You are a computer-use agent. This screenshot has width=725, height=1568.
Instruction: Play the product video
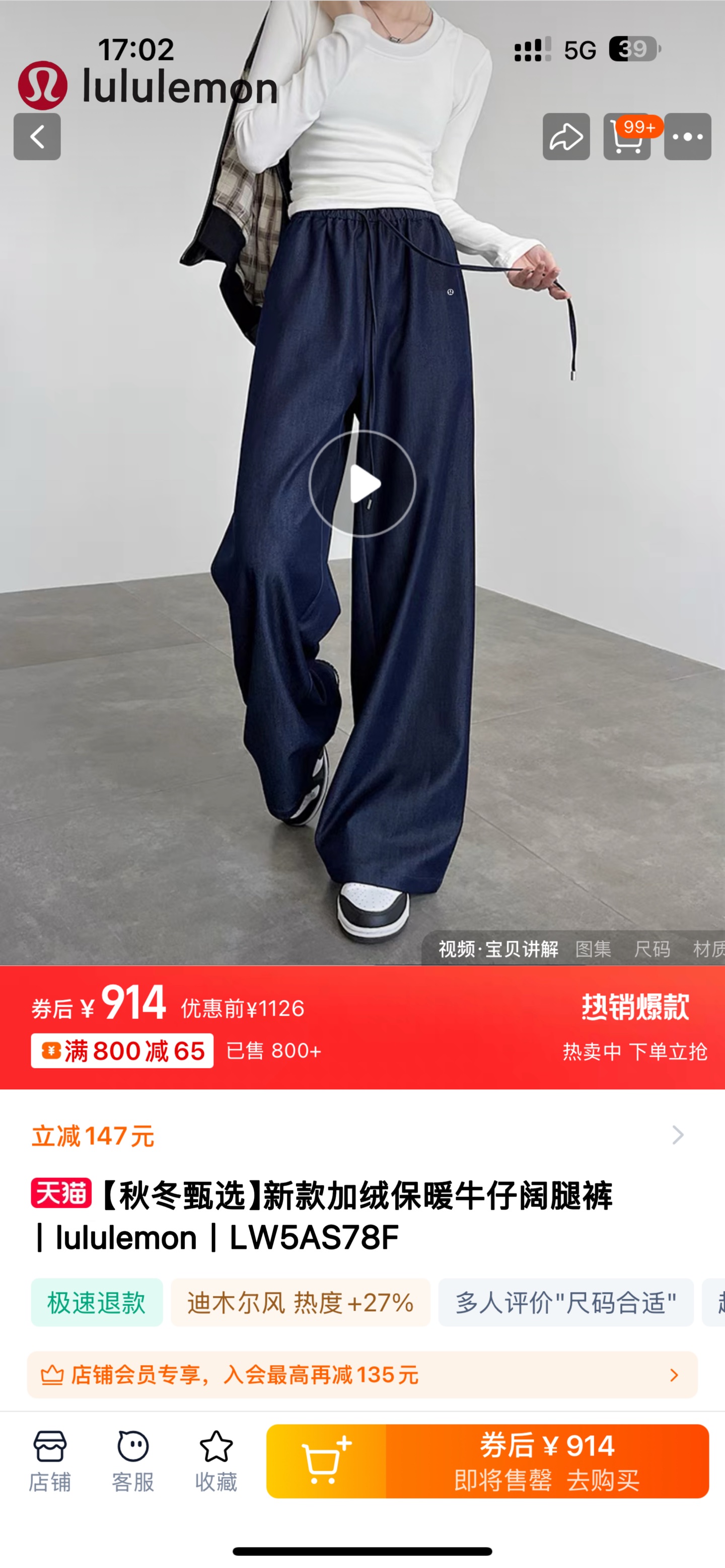coord(362,484)
